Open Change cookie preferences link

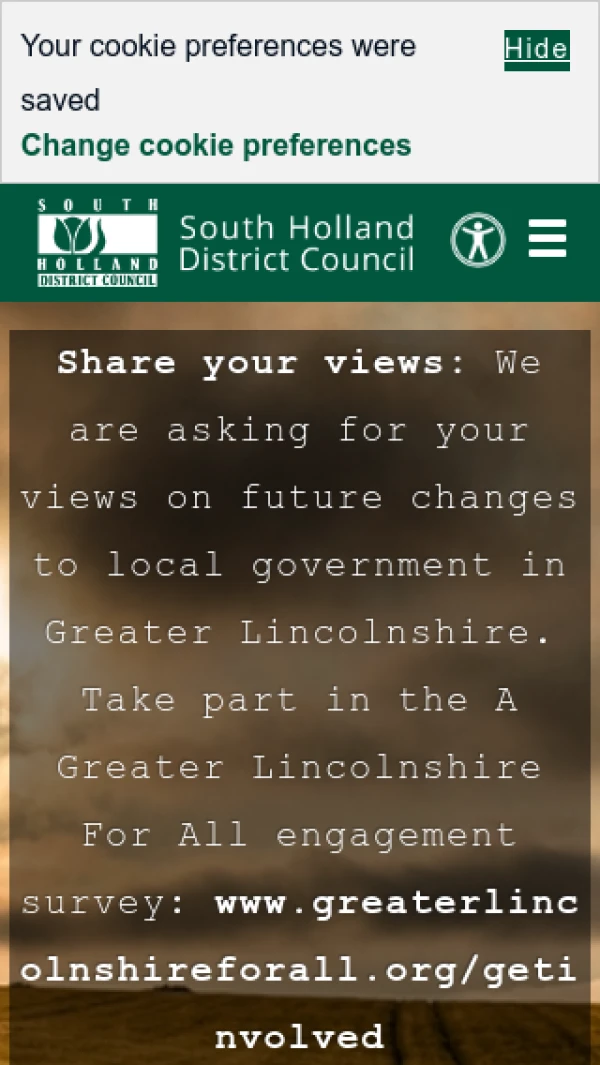pos(216,146)
